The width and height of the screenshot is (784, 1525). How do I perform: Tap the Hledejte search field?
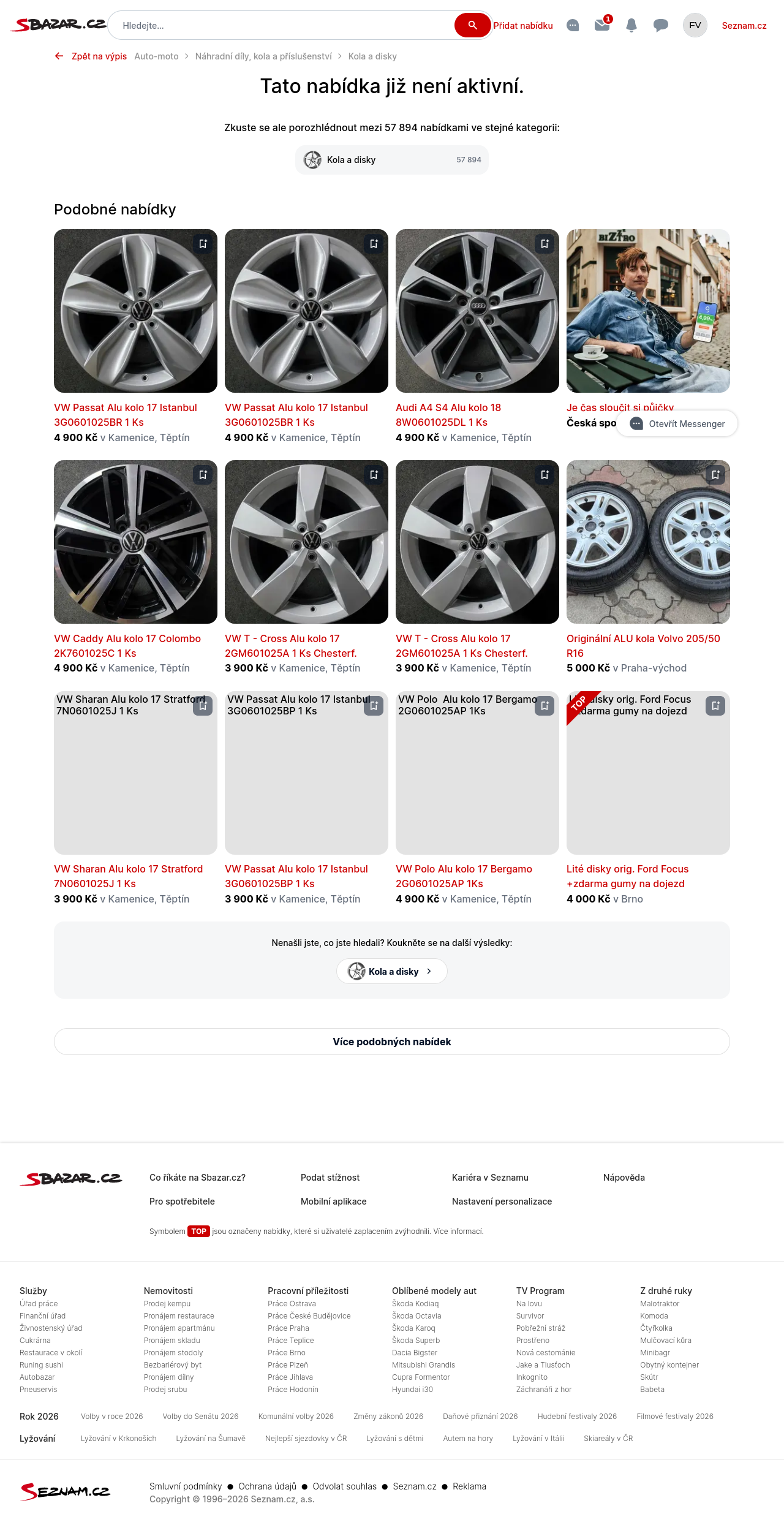pyautogui.click(x=282, y=26)
